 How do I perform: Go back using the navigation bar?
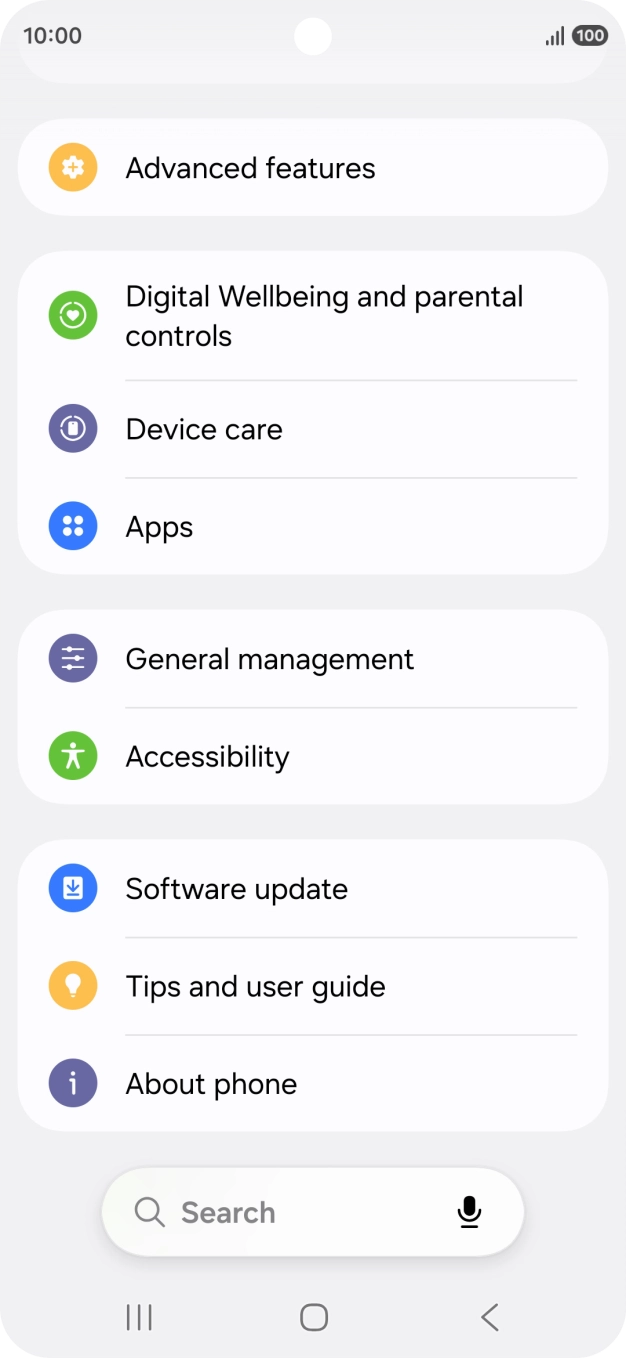[489, 1317]
